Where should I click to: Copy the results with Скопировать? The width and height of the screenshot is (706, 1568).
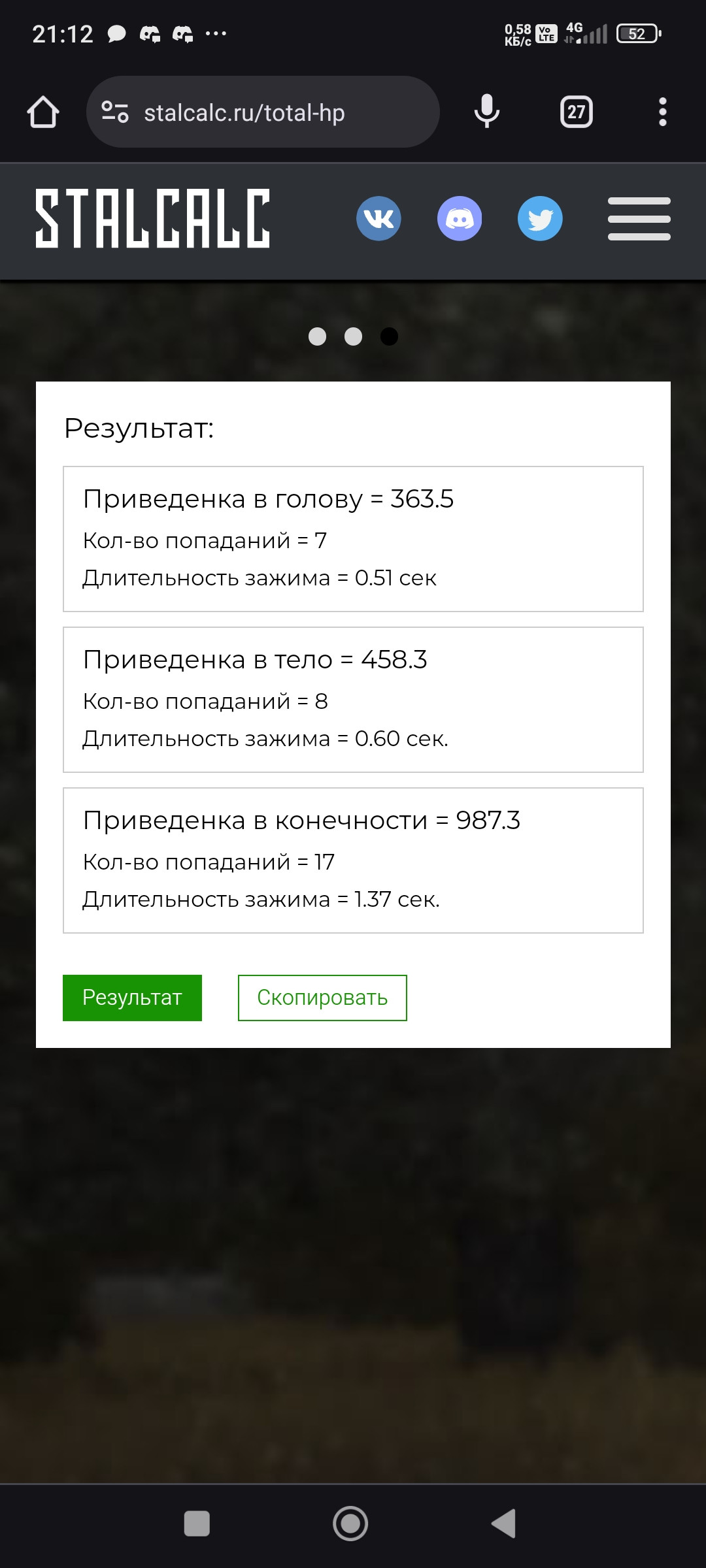click(322, 998)
